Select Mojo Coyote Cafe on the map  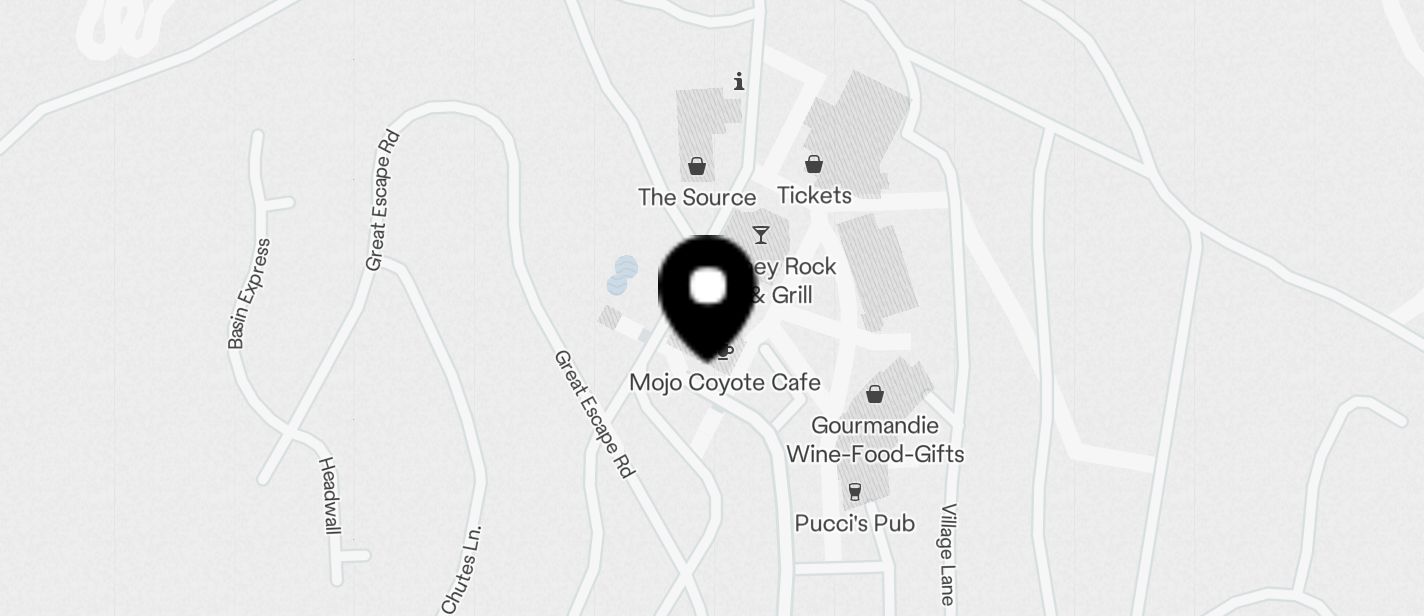[725, 382]
